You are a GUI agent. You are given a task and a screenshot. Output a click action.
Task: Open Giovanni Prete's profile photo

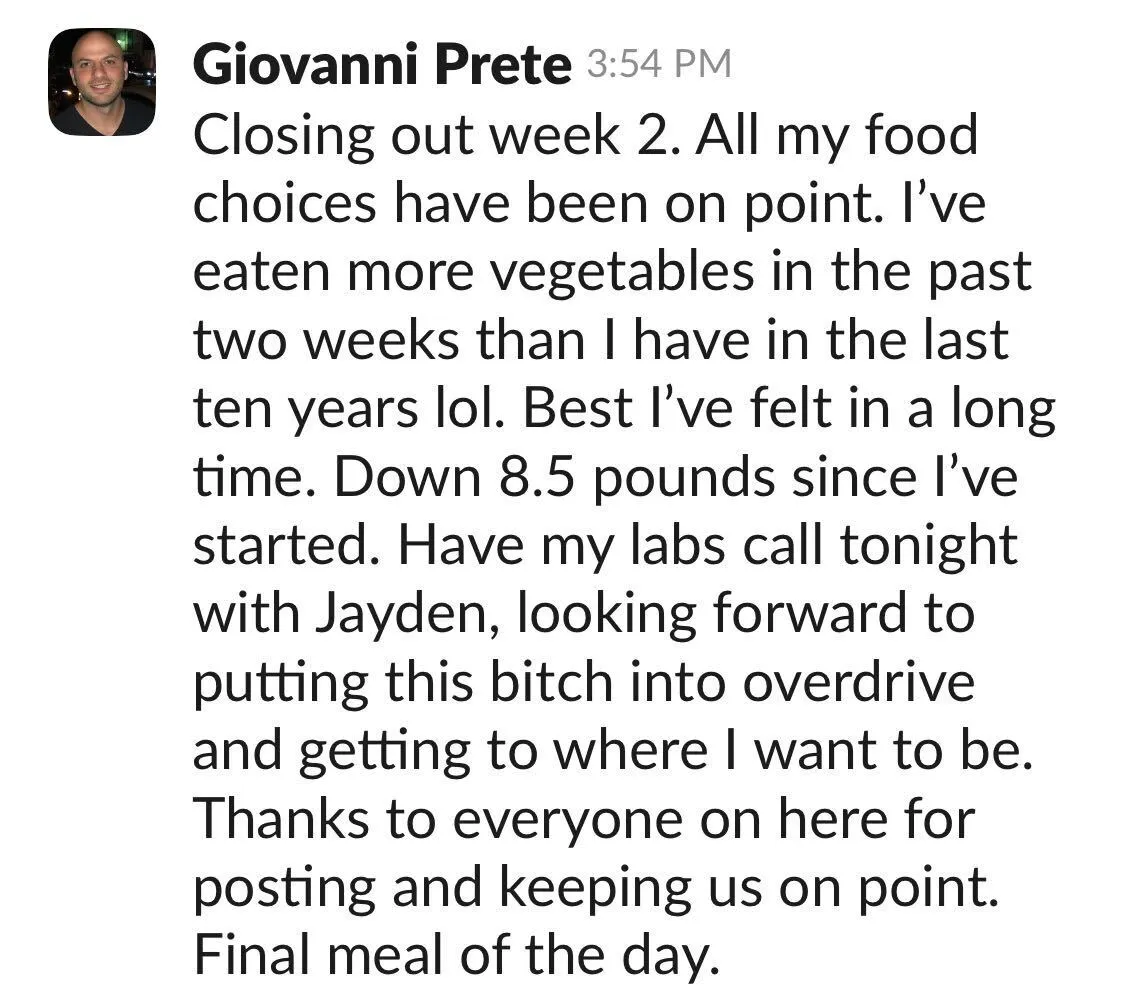tap(102, 82)
